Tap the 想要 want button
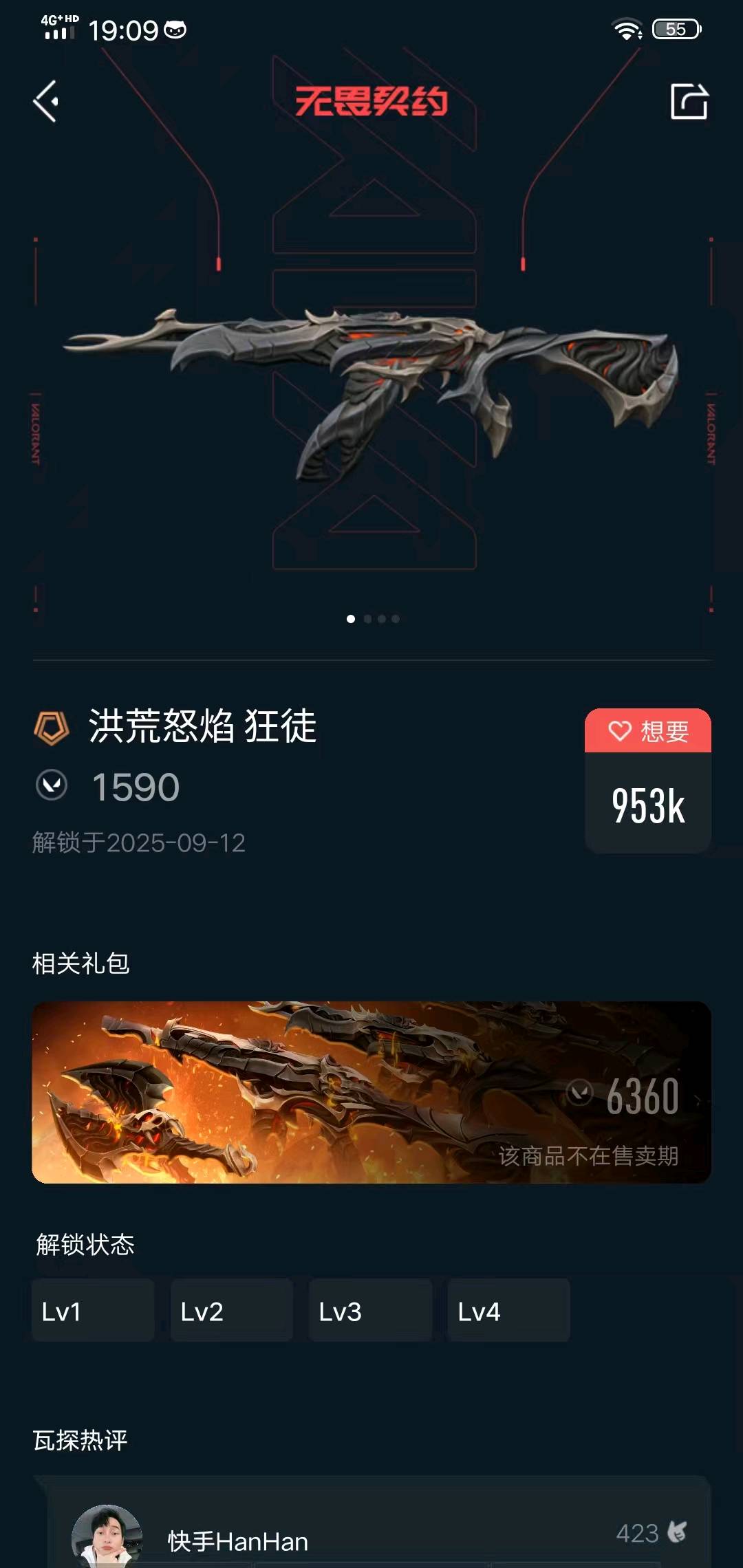Screen dimensions: 743x1568 pyautogui.click(x=648, y=731)
